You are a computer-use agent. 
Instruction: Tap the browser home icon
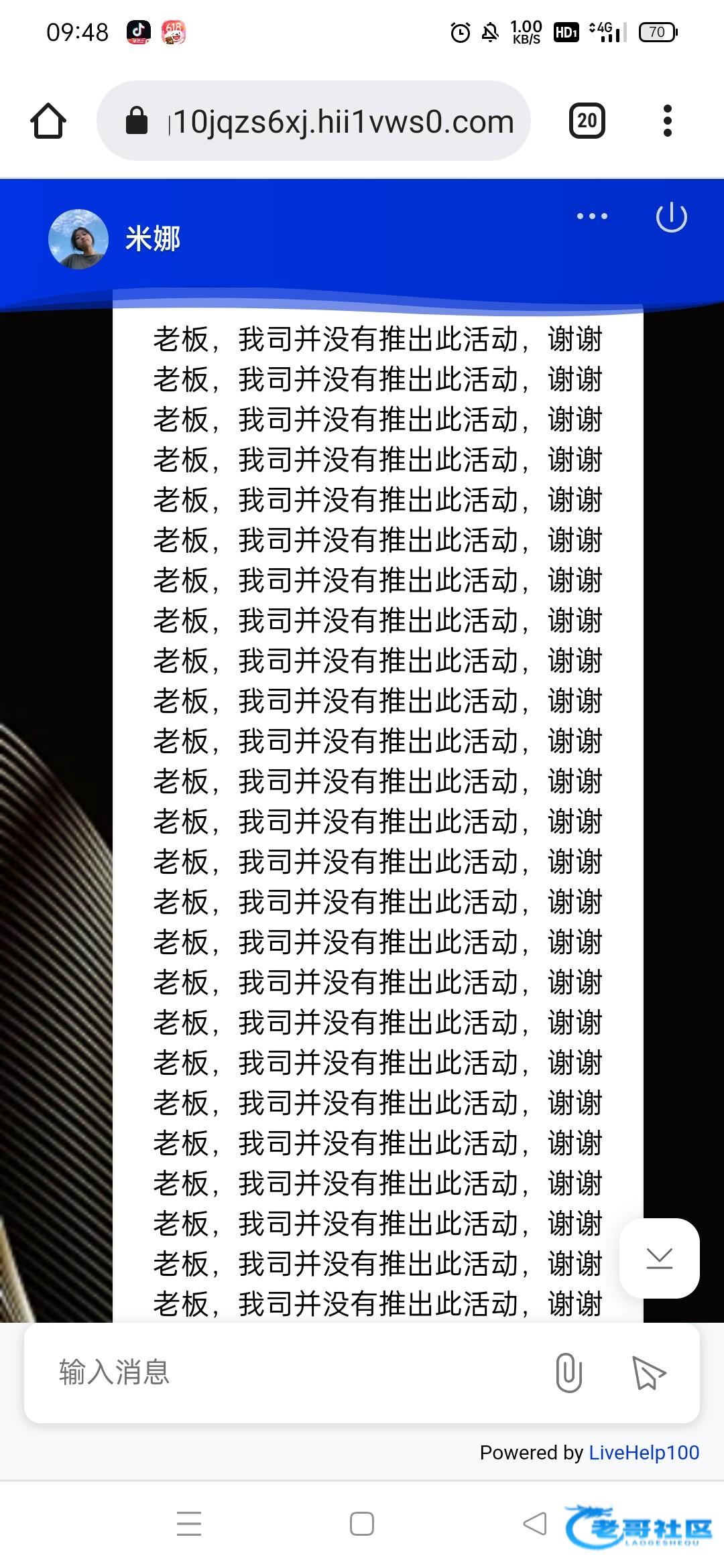click(48, 121)
